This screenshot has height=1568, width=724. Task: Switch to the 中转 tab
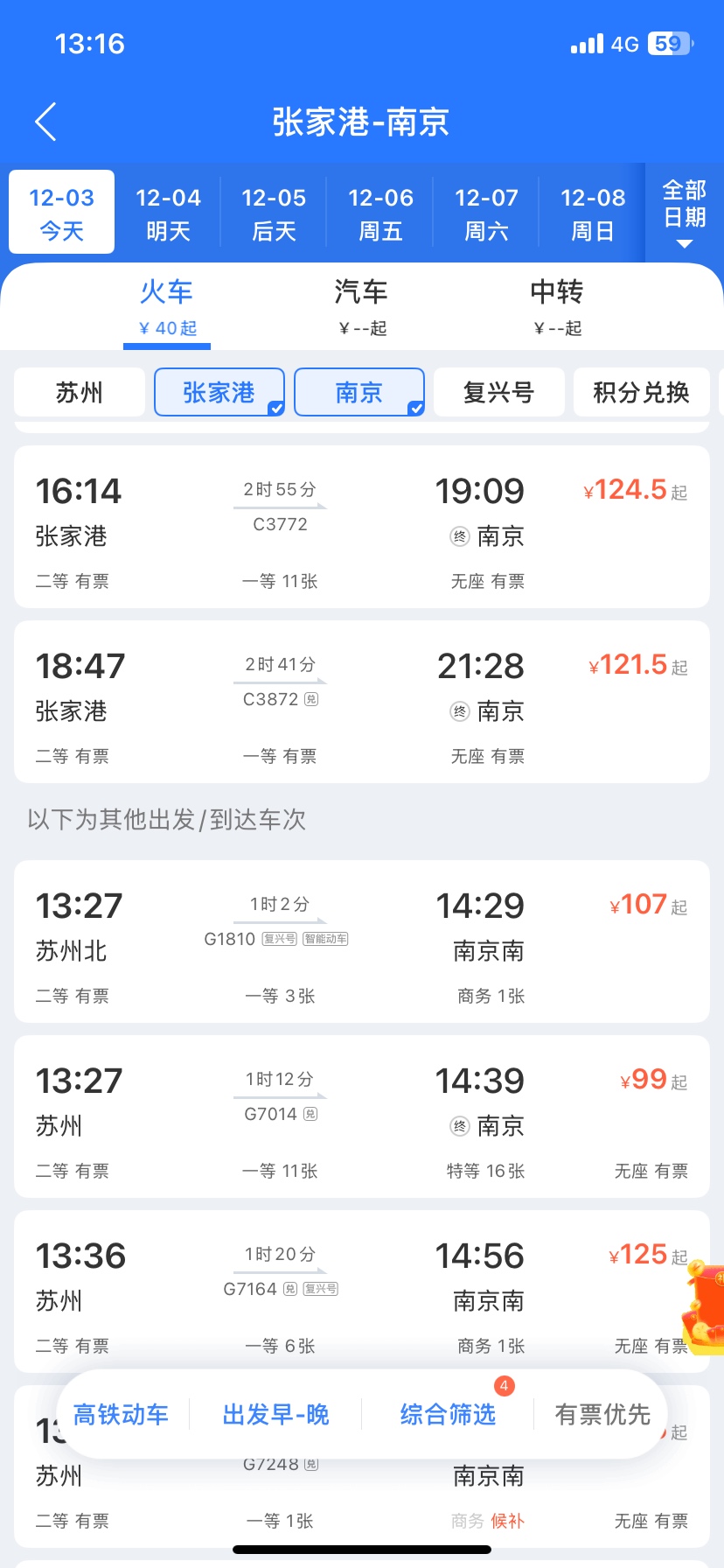tap(557, 306)
